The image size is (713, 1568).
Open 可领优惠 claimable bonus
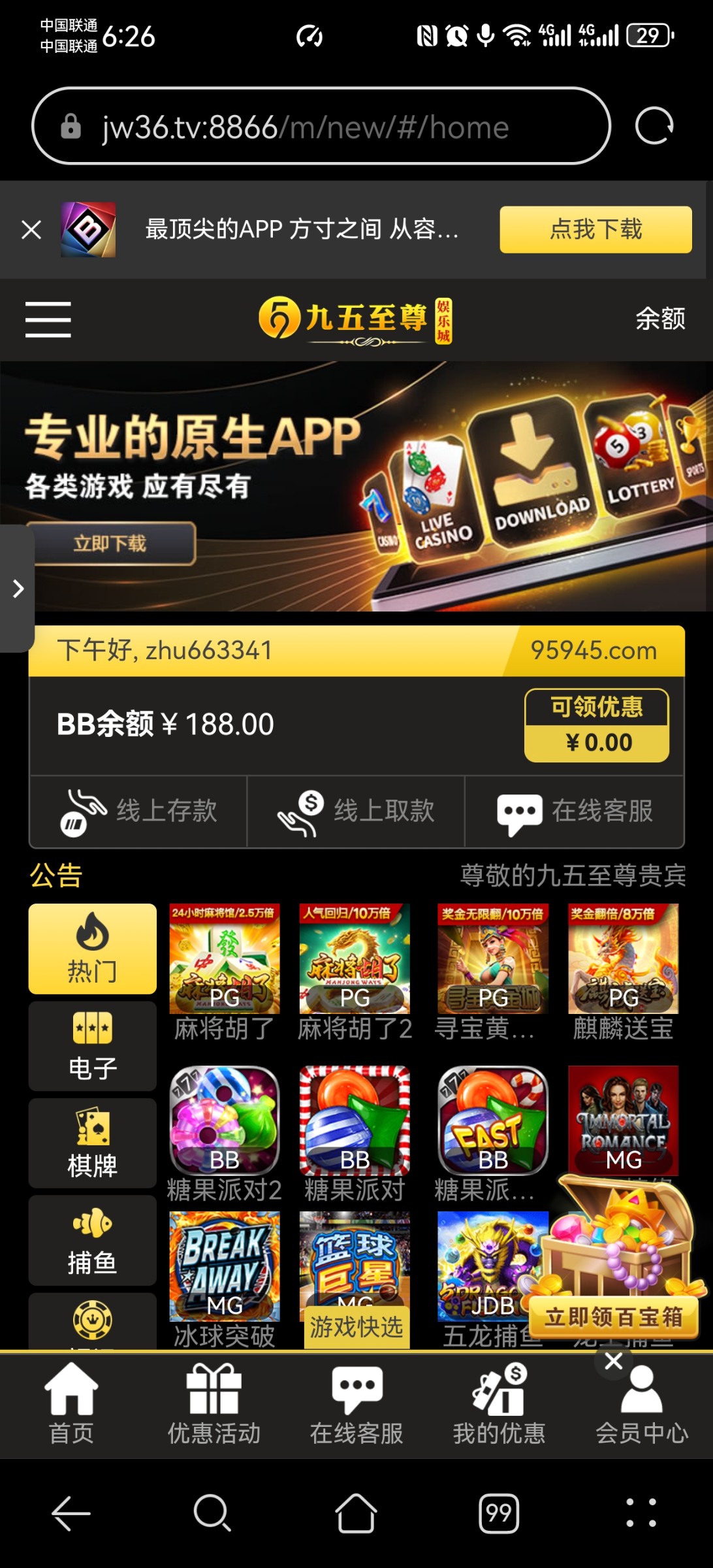596,725
